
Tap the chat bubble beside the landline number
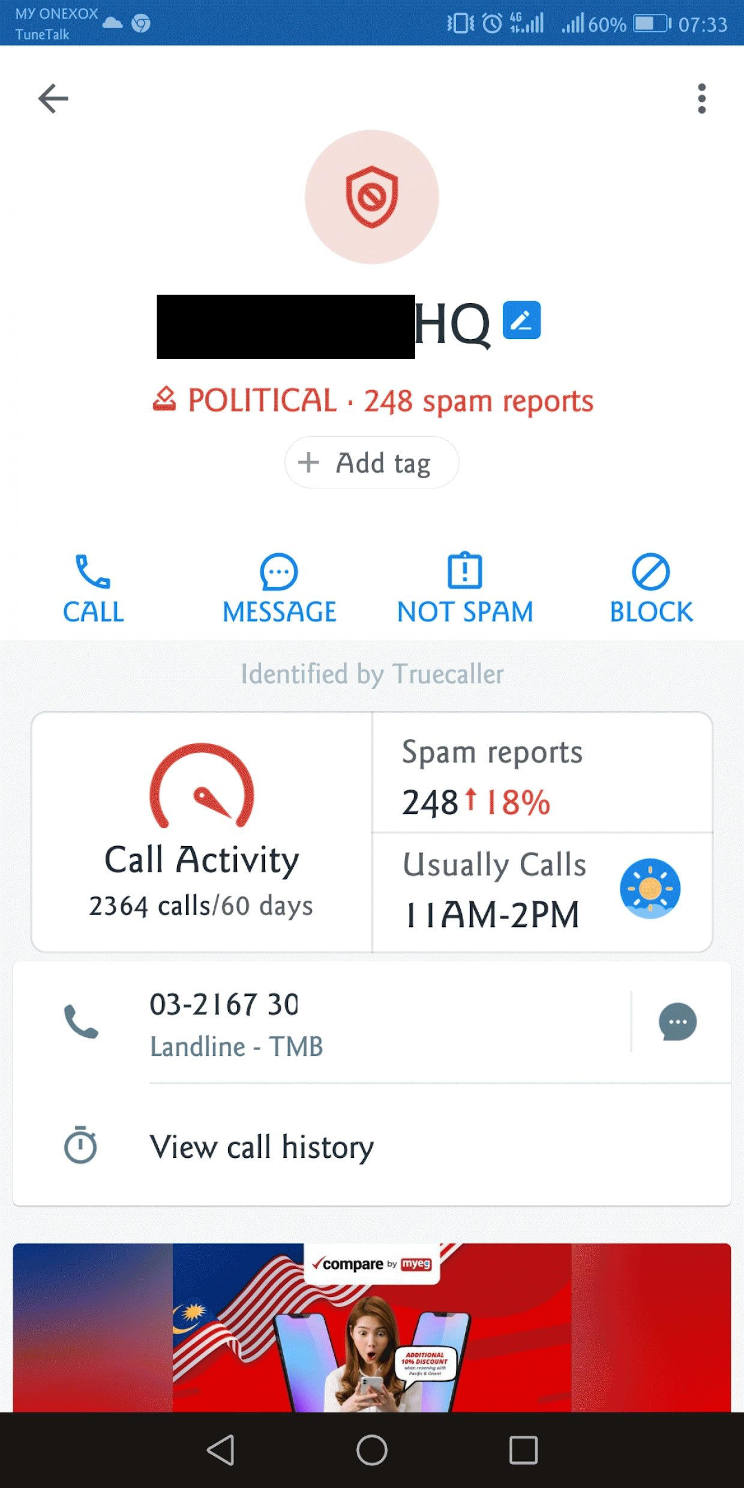click(x=677, y=1022)
